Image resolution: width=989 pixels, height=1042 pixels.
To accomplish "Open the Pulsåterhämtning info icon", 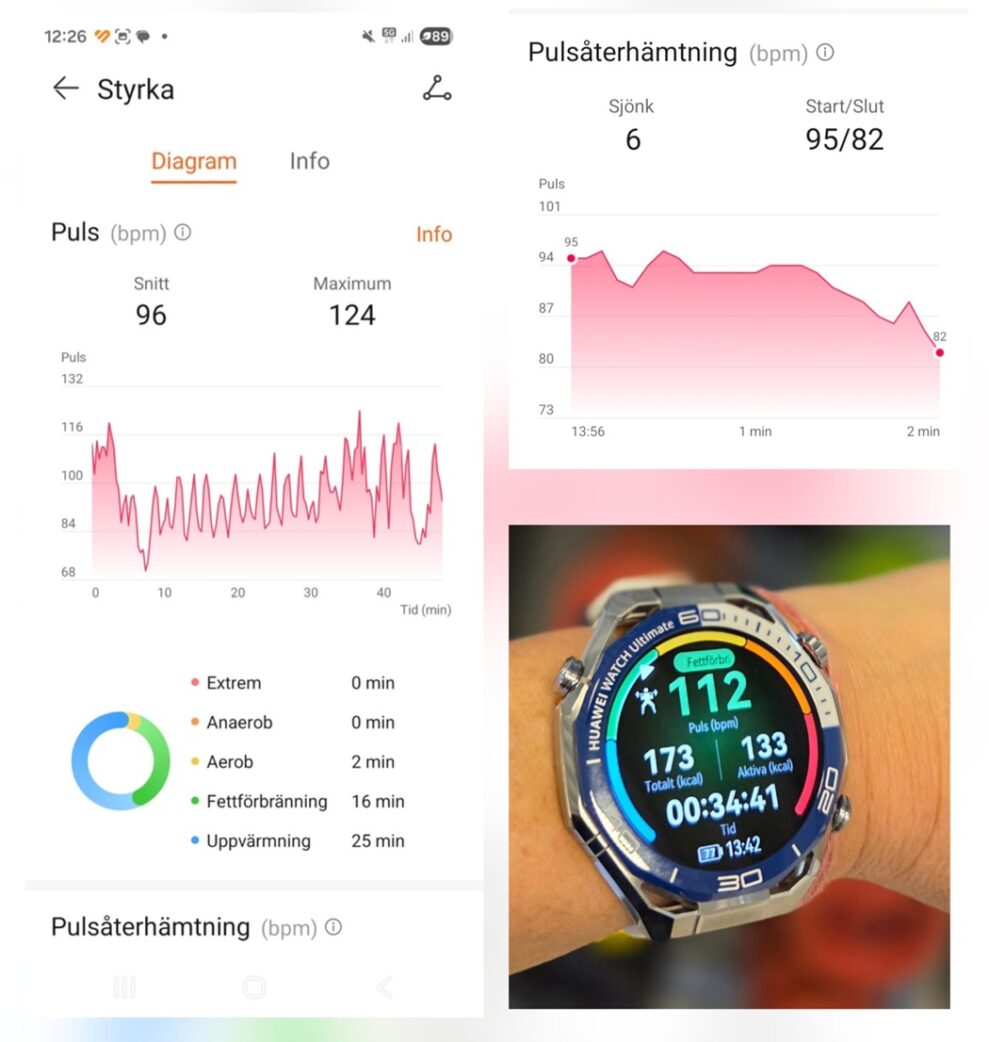I will [824, 53].
